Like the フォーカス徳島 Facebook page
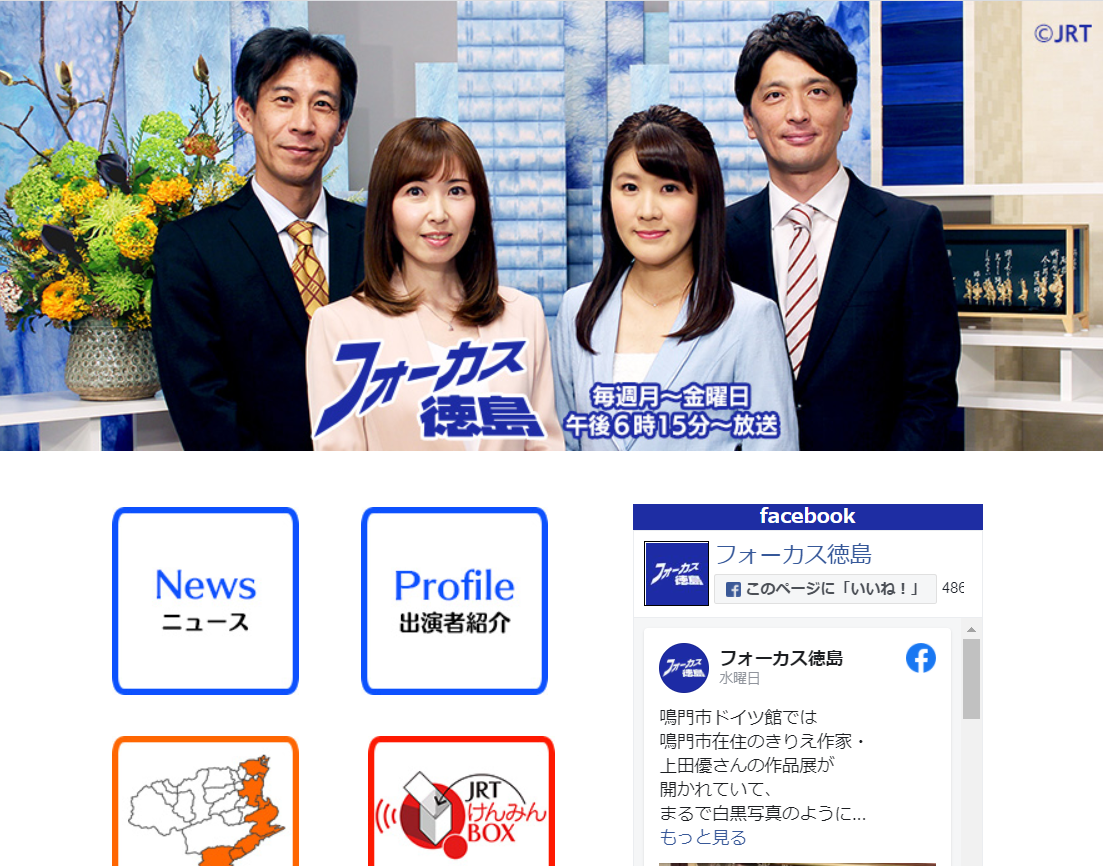Screen dimensions: 1103x866 [825, 589]
